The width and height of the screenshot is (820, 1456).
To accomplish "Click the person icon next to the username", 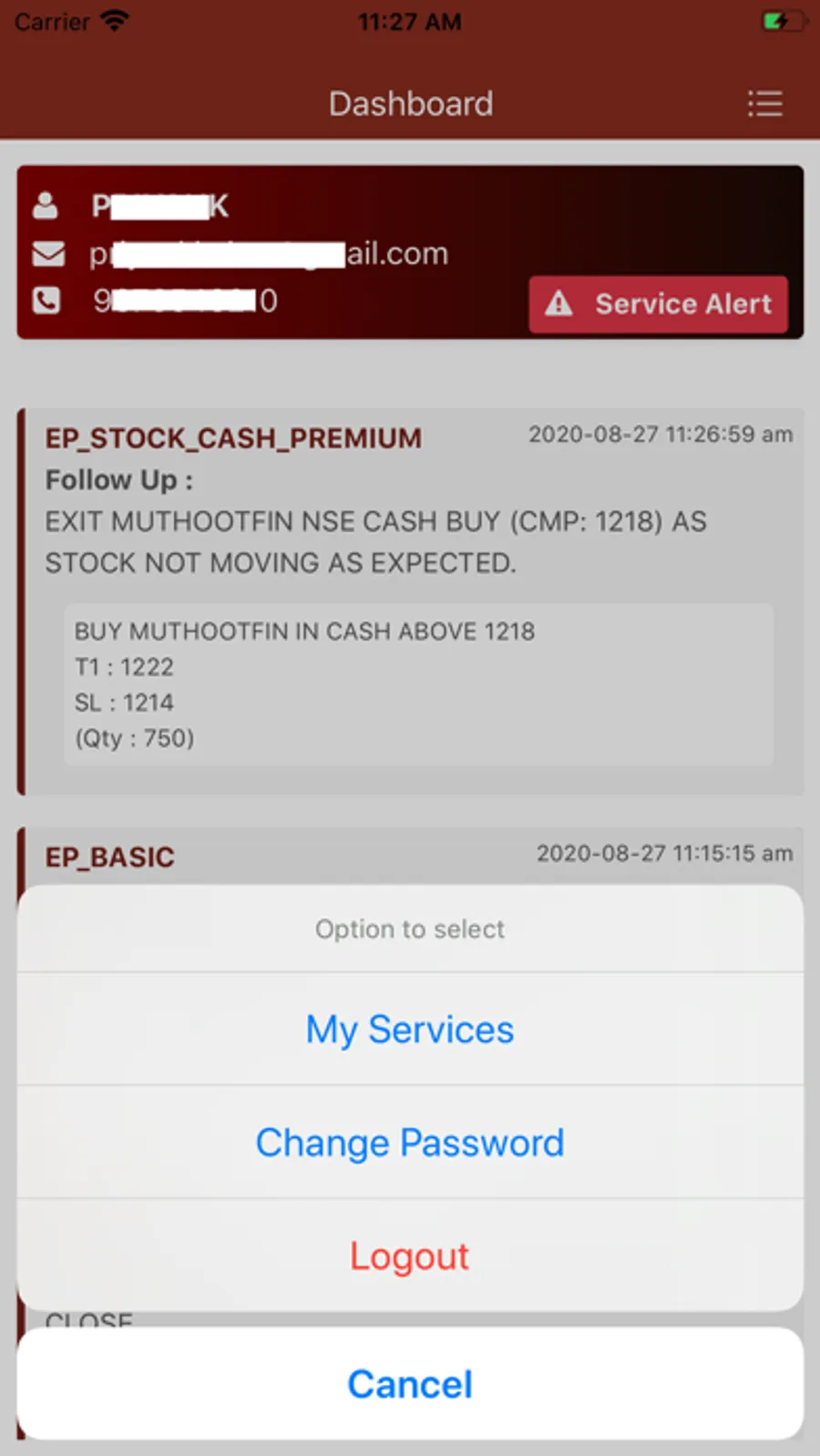I will [x=47, y=205].
